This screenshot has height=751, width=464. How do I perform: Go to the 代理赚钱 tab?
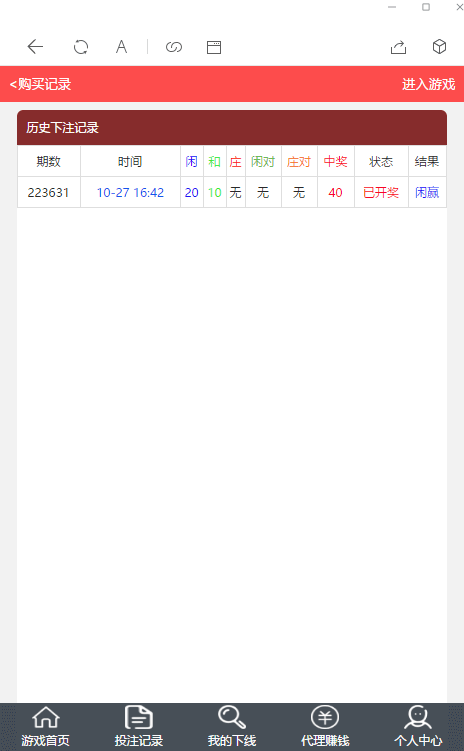(x=325, y=727)
